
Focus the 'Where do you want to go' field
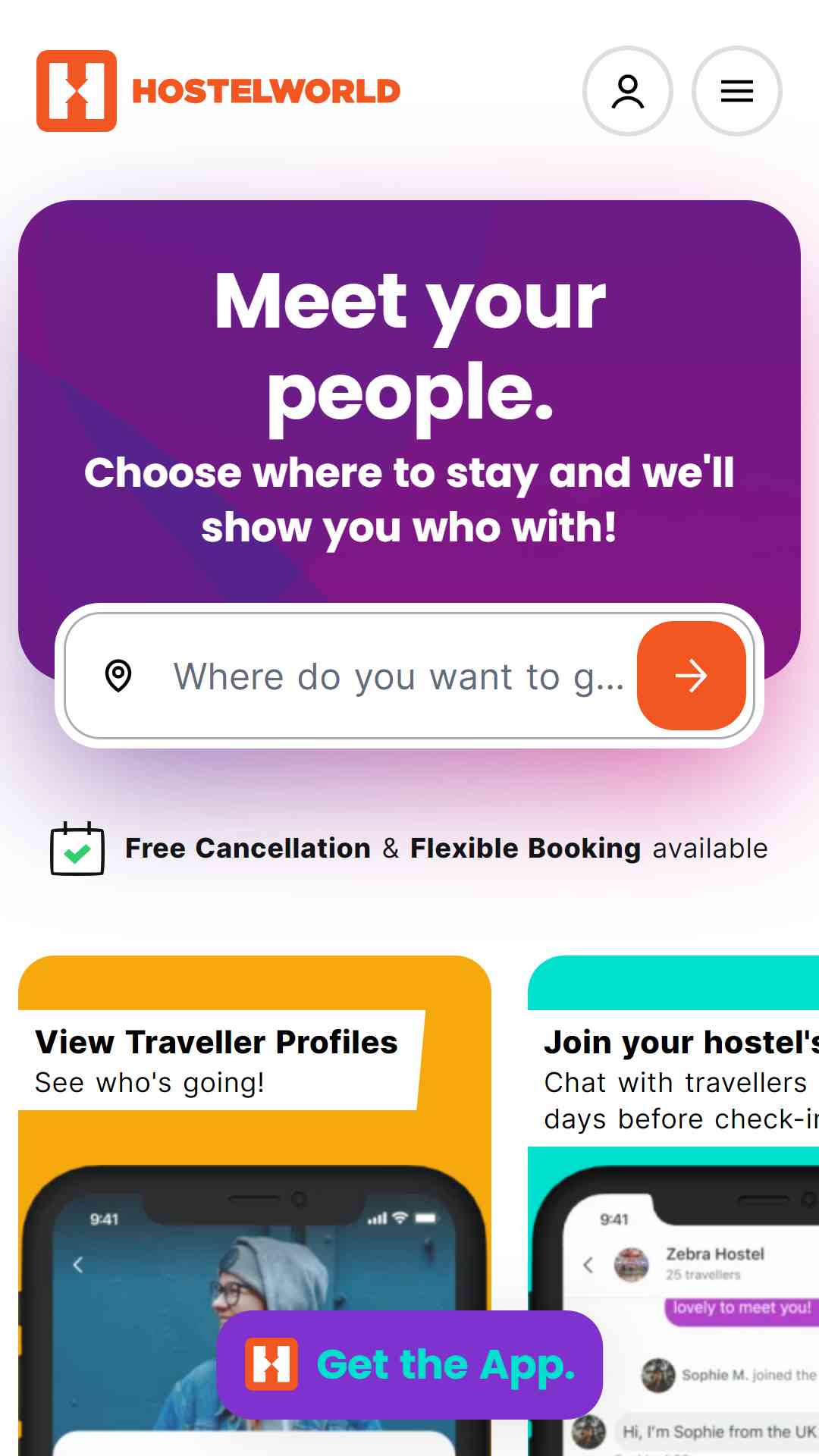pos(398,676)
